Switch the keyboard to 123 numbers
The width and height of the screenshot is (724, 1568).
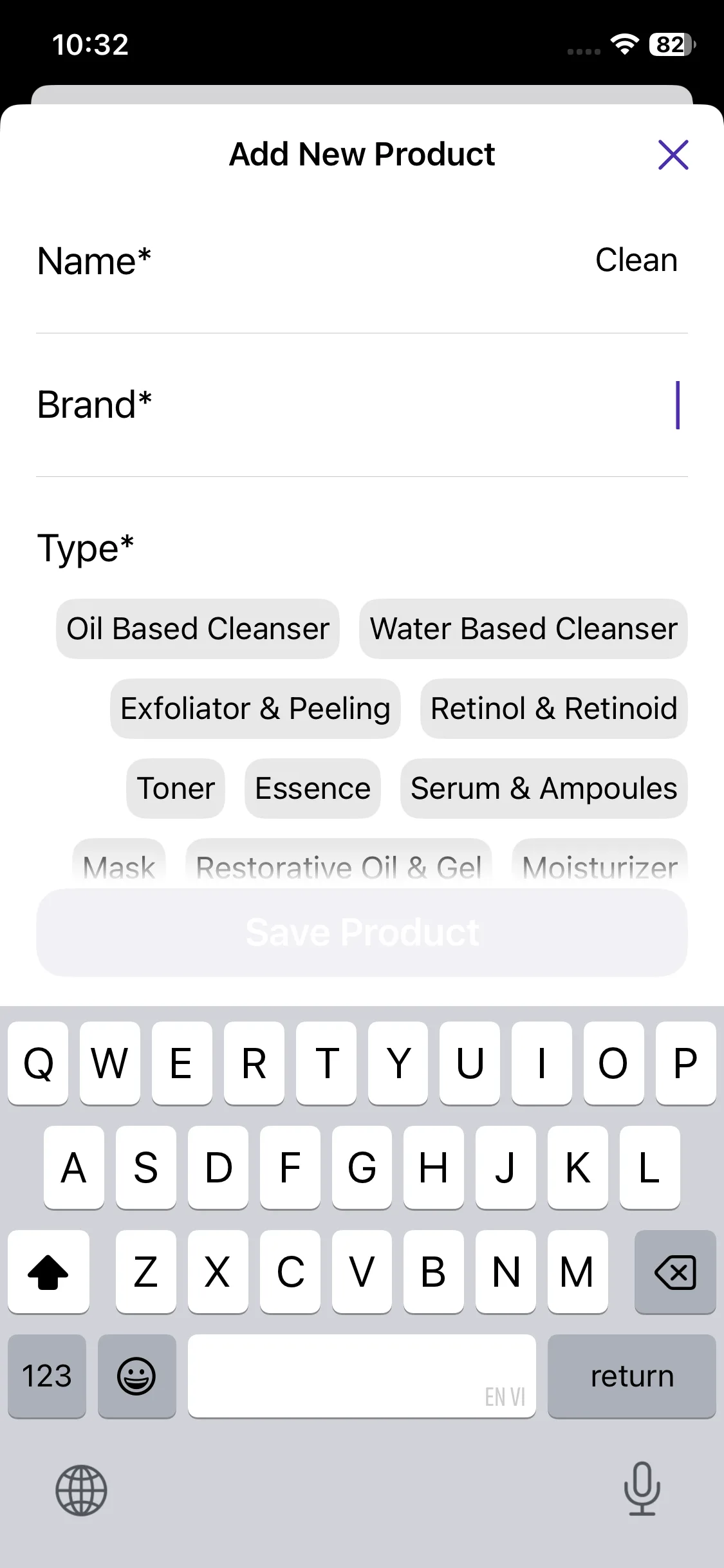click(x=47, y=1376)
